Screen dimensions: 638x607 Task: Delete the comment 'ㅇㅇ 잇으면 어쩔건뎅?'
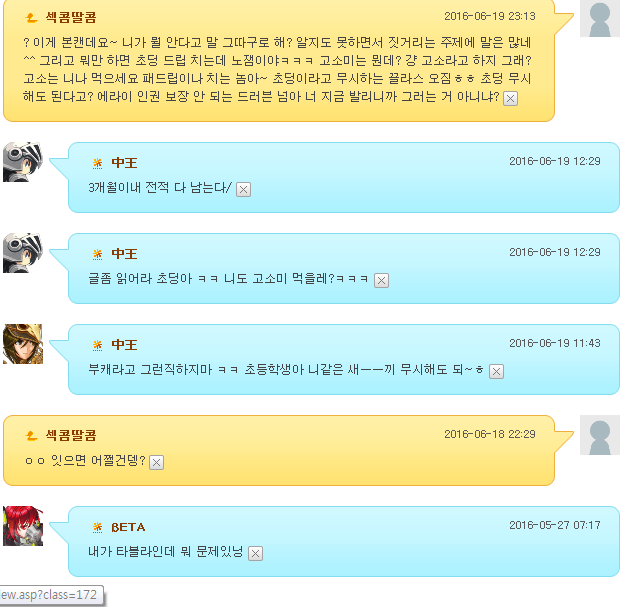click(x=156, y=462)
